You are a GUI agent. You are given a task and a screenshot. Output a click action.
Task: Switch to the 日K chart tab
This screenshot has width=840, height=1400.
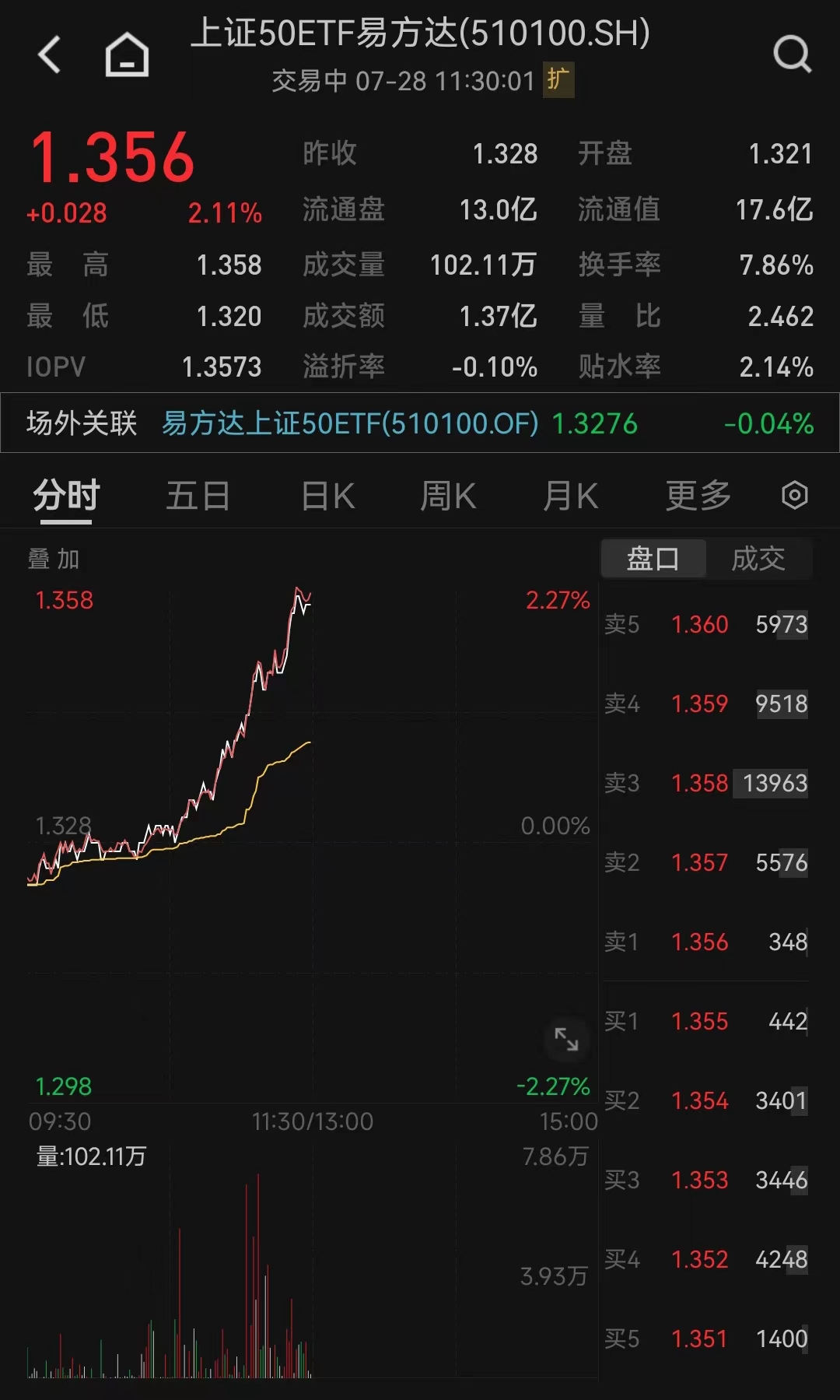[x=327, y=496]
